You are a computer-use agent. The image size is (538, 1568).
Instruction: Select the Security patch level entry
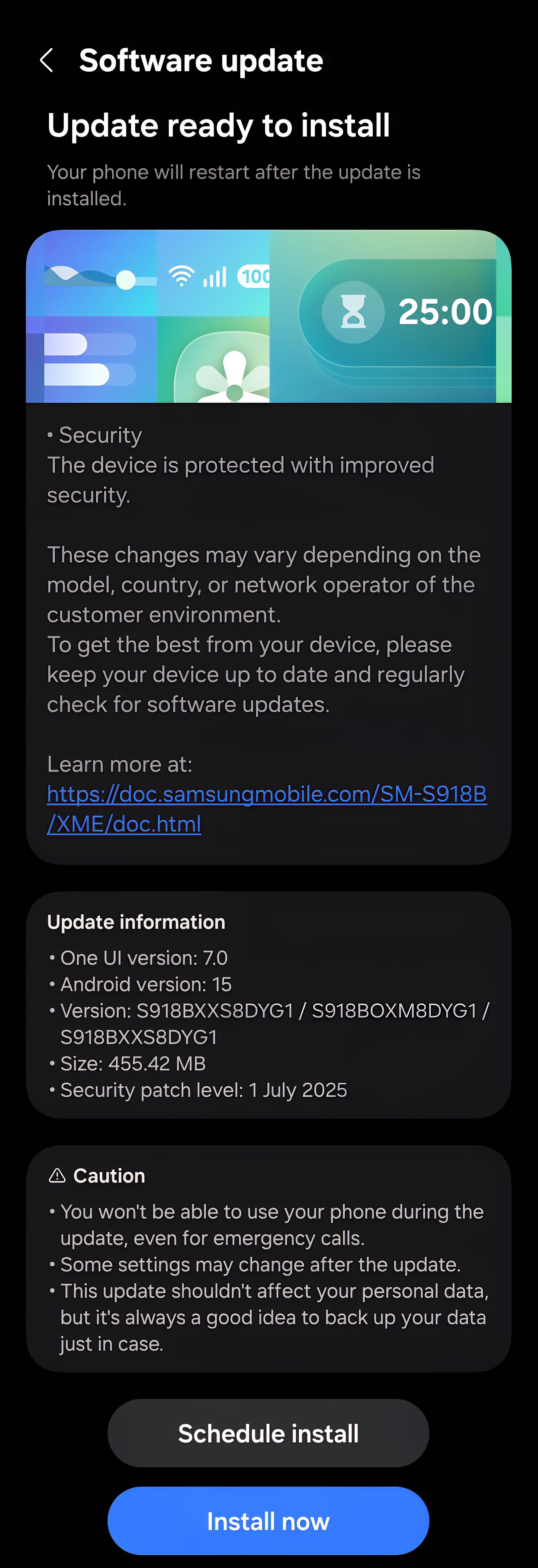tap(203, 1090)
